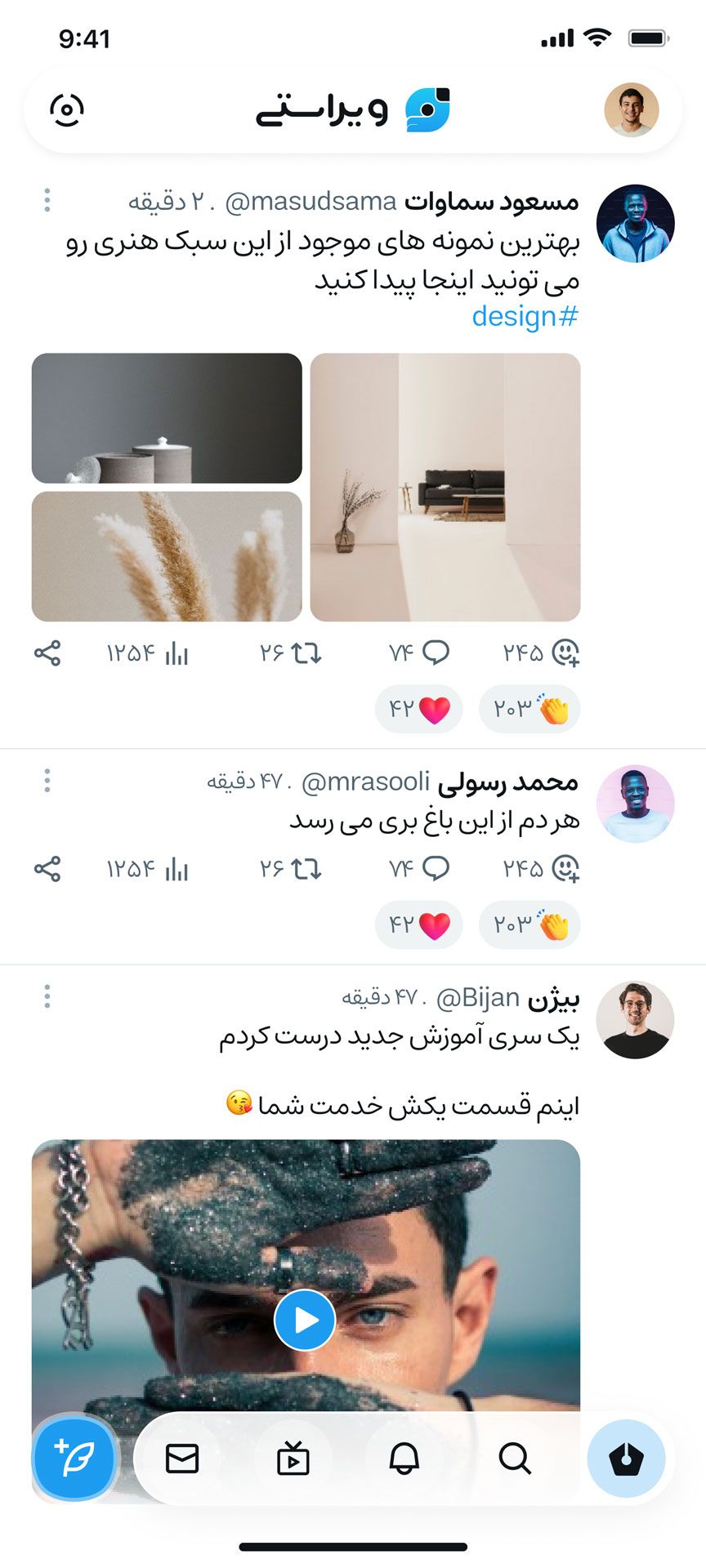Open overflow menu on mrasooli's post

pyautogui.click(x=47, y=782)
